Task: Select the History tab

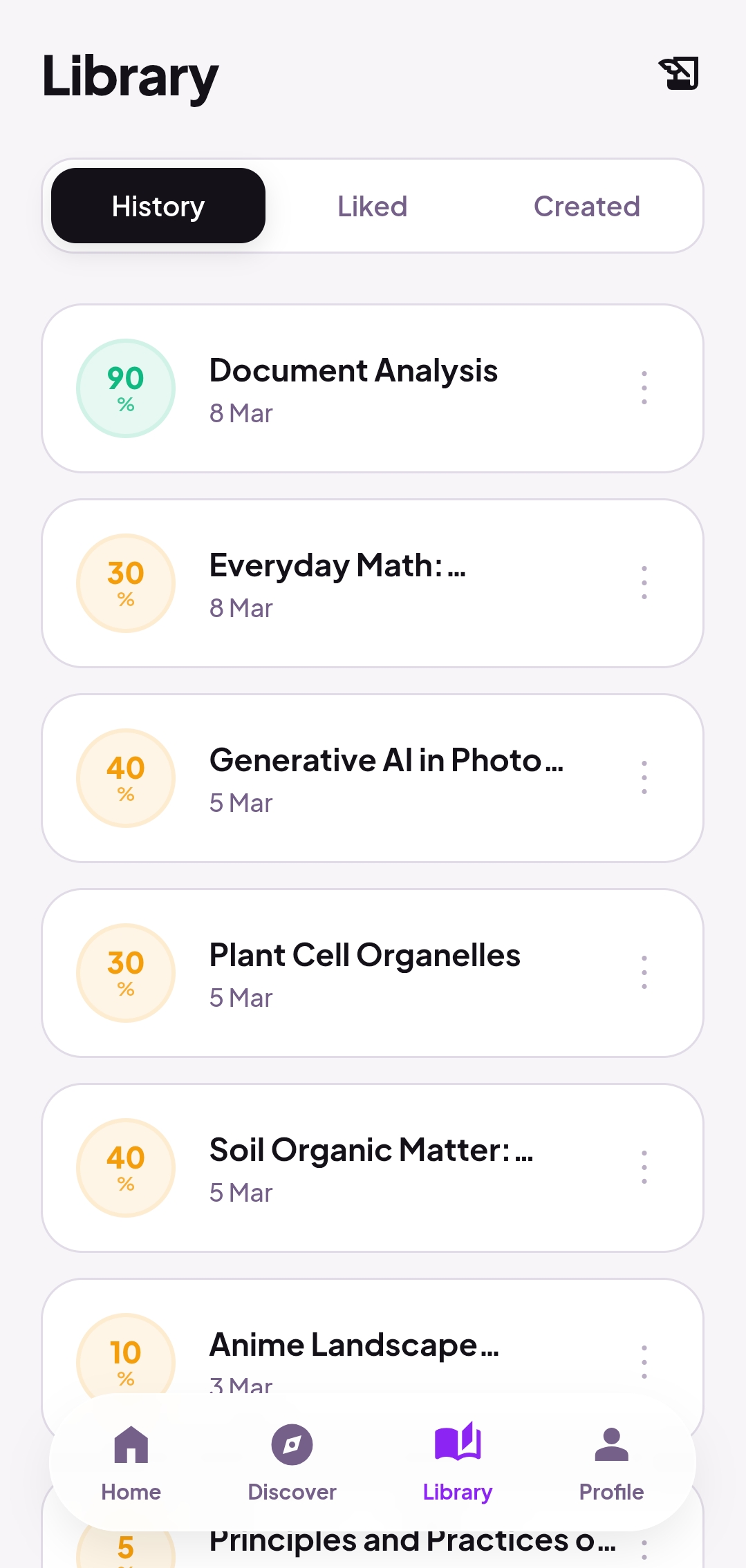Action: click(158, 206)
